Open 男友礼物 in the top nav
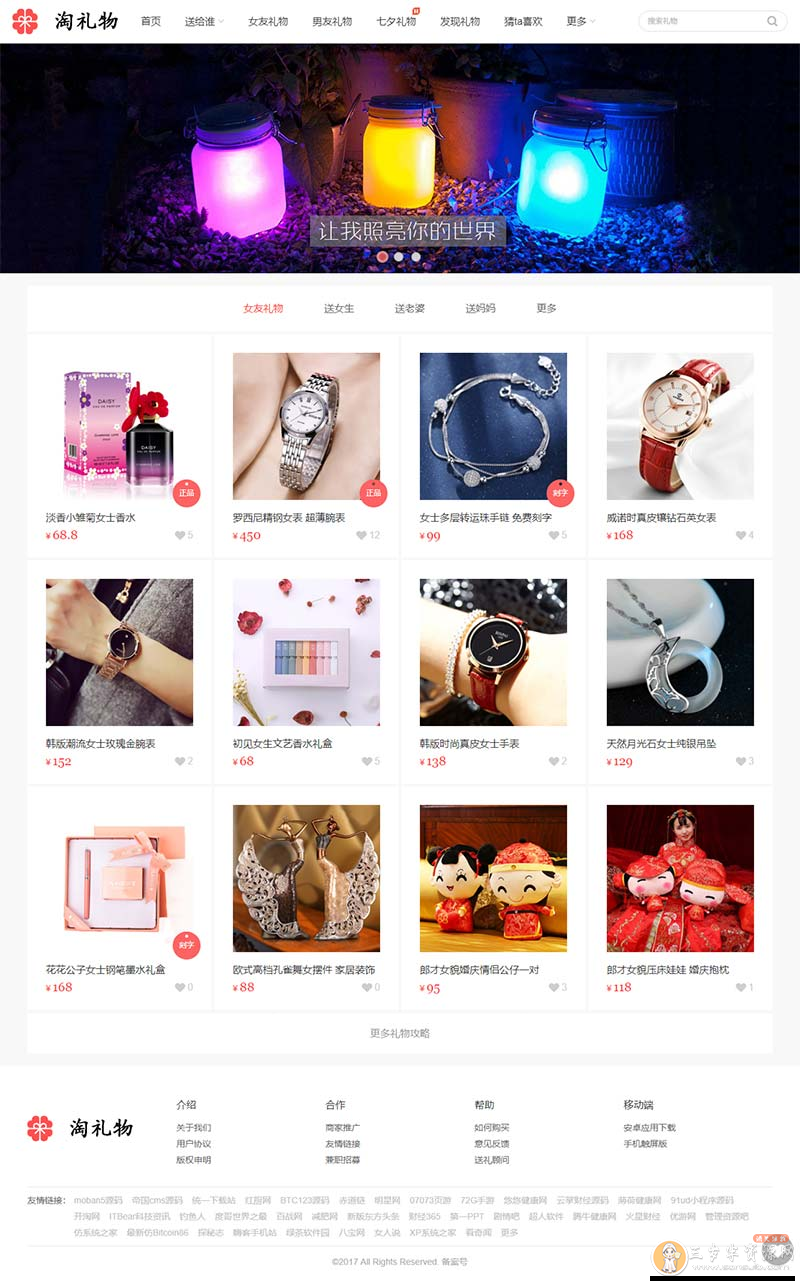 (x=332, y=21)
